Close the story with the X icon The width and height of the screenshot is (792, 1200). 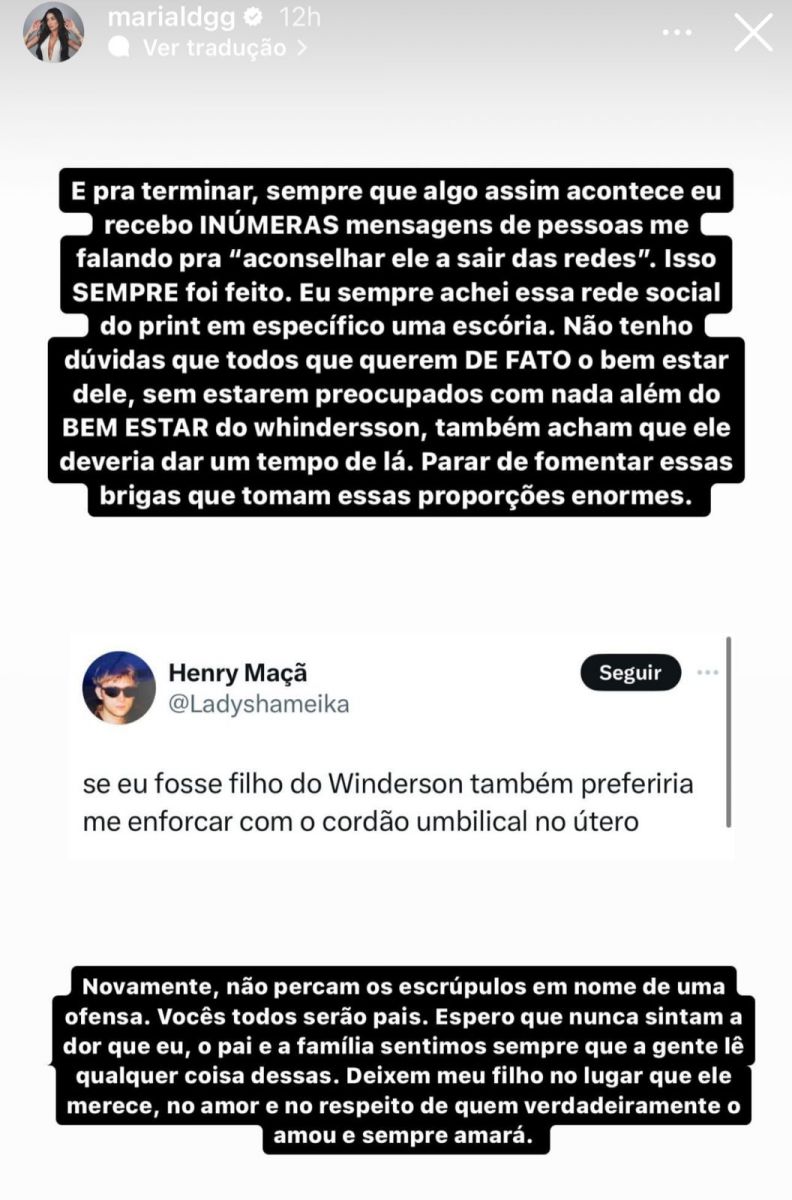coord(751,32)
